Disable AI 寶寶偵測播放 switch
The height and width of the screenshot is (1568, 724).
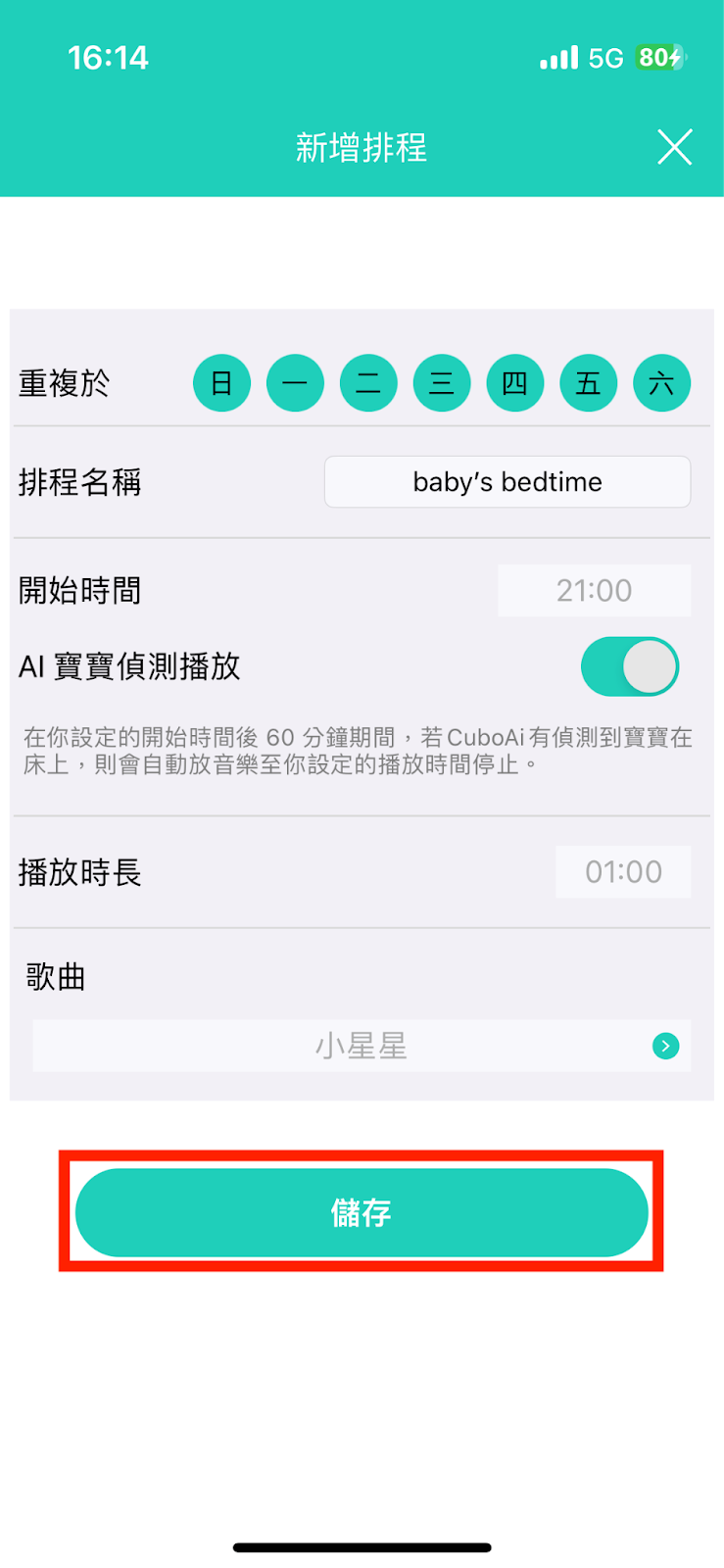click(629, 667)
